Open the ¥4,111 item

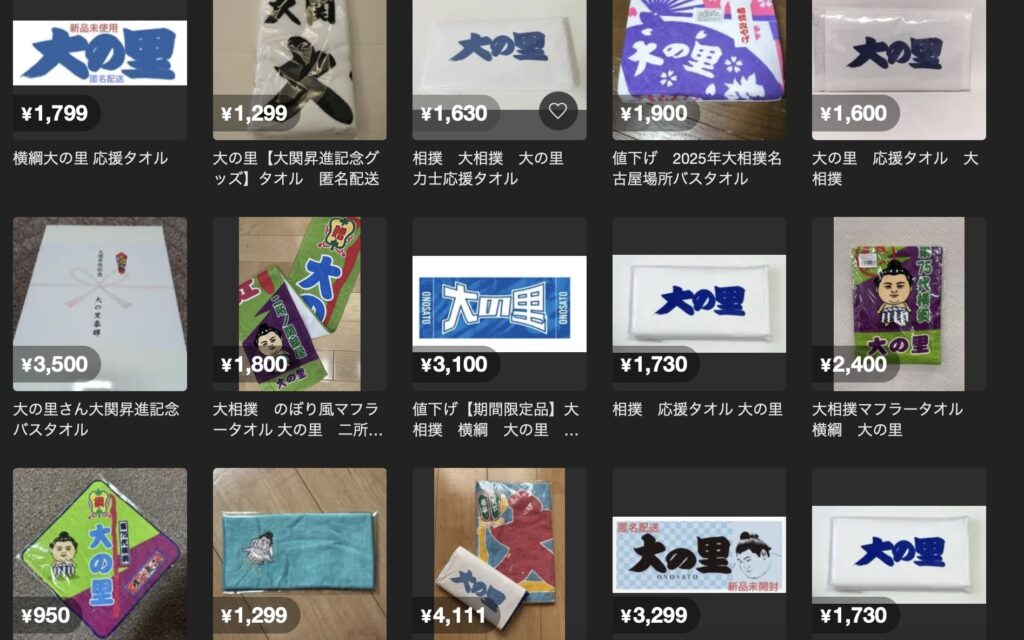click(499, 552)
